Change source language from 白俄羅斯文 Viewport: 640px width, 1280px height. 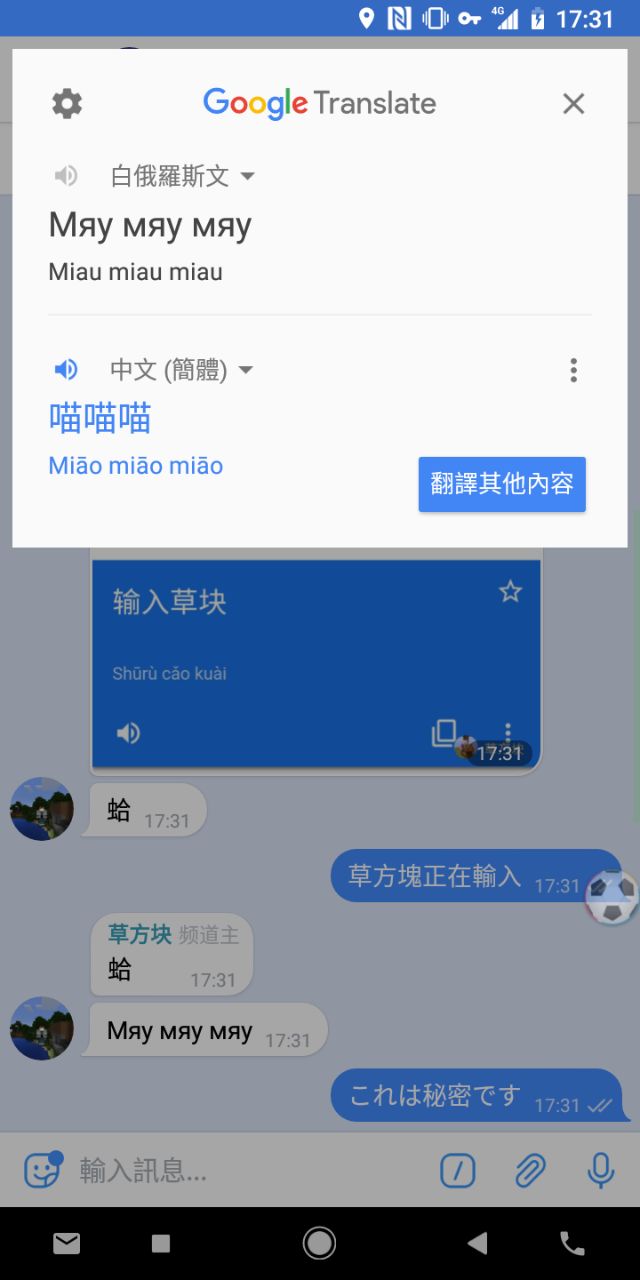tap(182, 177)
